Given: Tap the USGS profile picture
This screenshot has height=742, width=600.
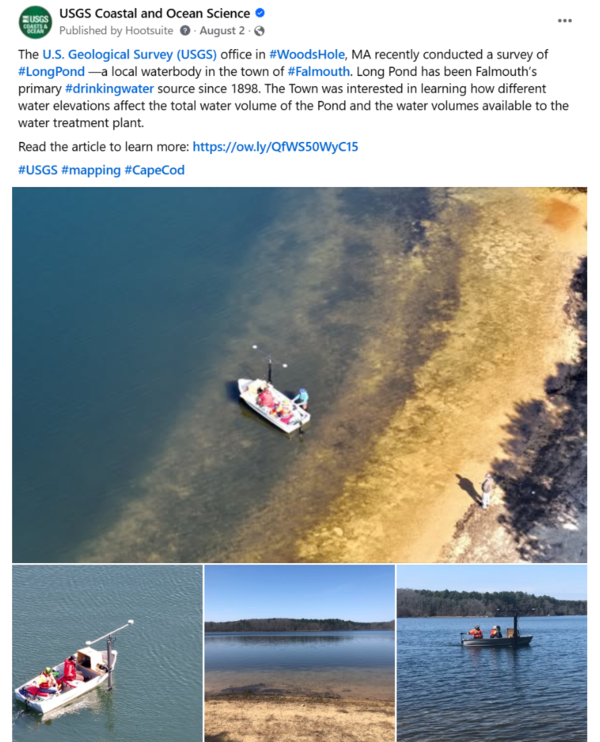Looking at the screenshot, I should pos(35,22).
